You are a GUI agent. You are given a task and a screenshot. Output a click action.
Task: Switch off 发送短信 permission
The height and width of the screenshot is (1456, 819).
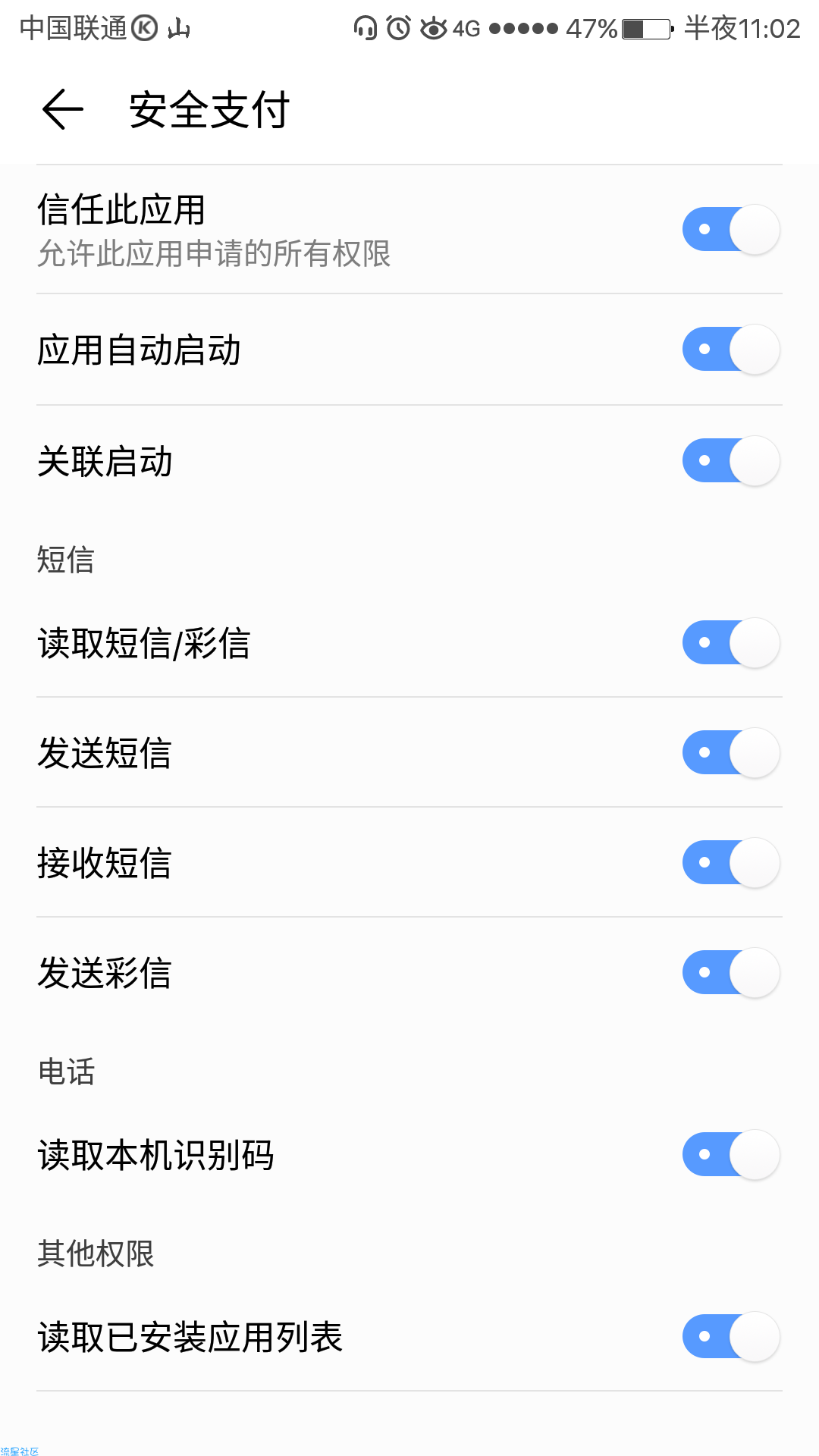tap(731, 753)
